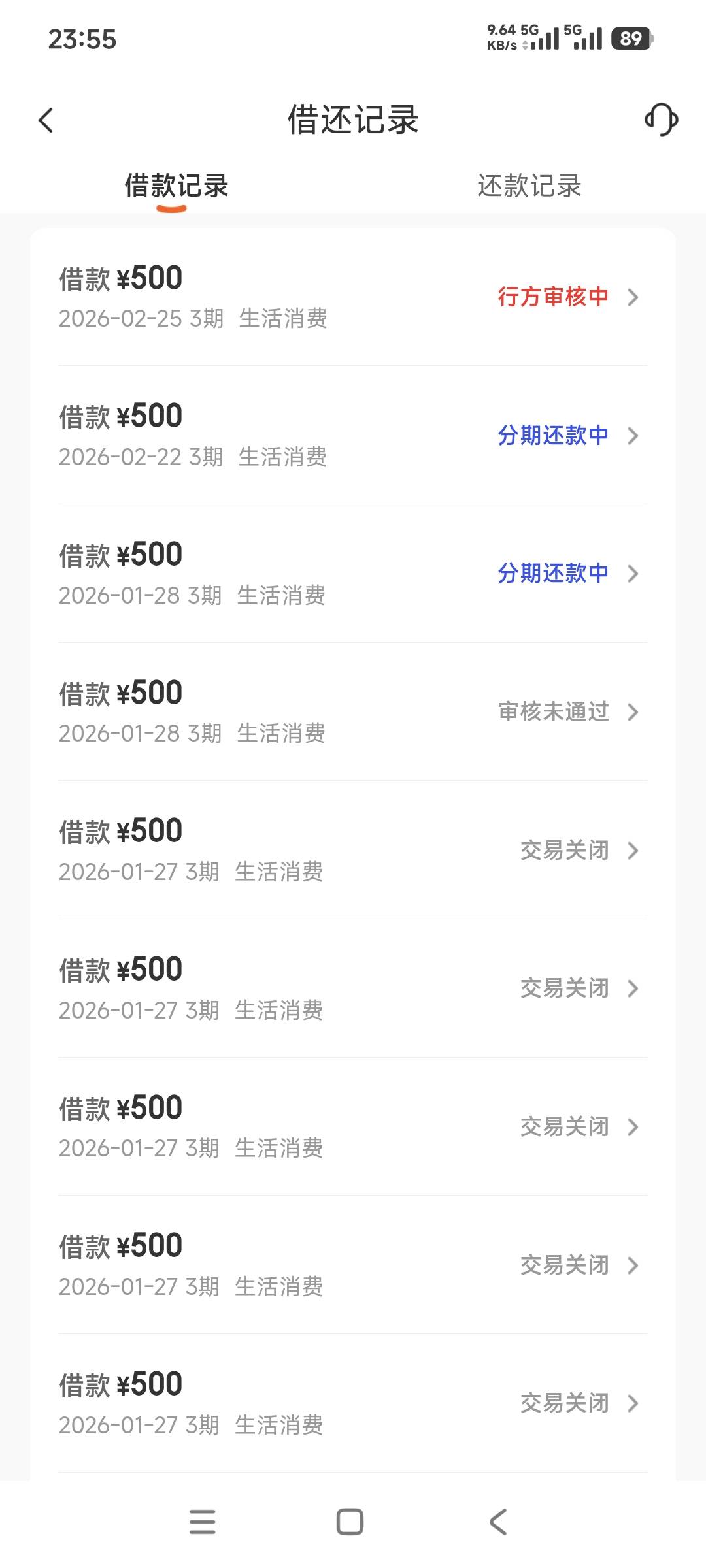Screen dimensions: 706x1568
Task: Open the 2026-02-22 loan in 分期还款中
Action: point(353,436)
